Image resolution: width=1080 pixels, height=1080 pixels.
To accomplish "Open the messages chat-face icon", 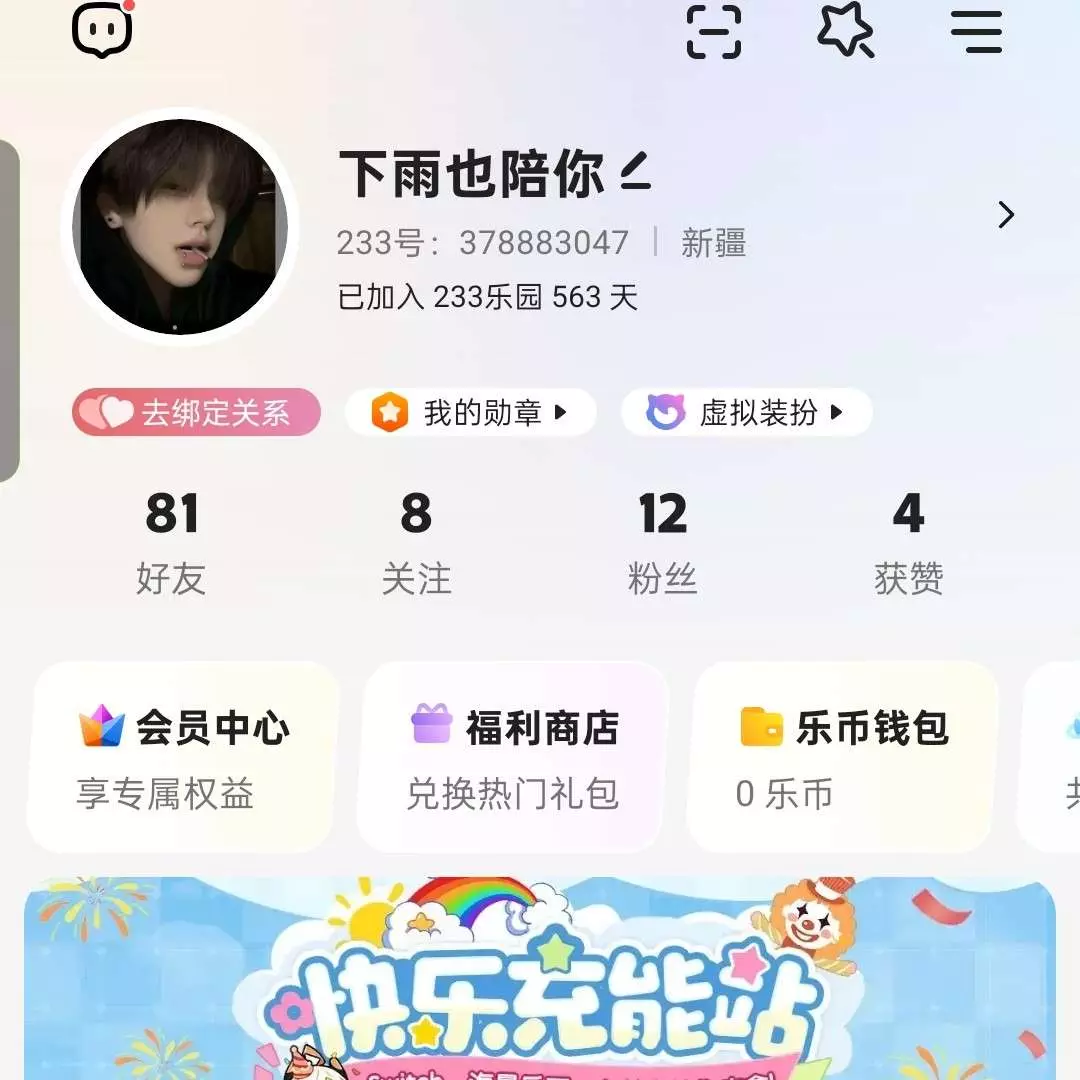I will [102, 30].
